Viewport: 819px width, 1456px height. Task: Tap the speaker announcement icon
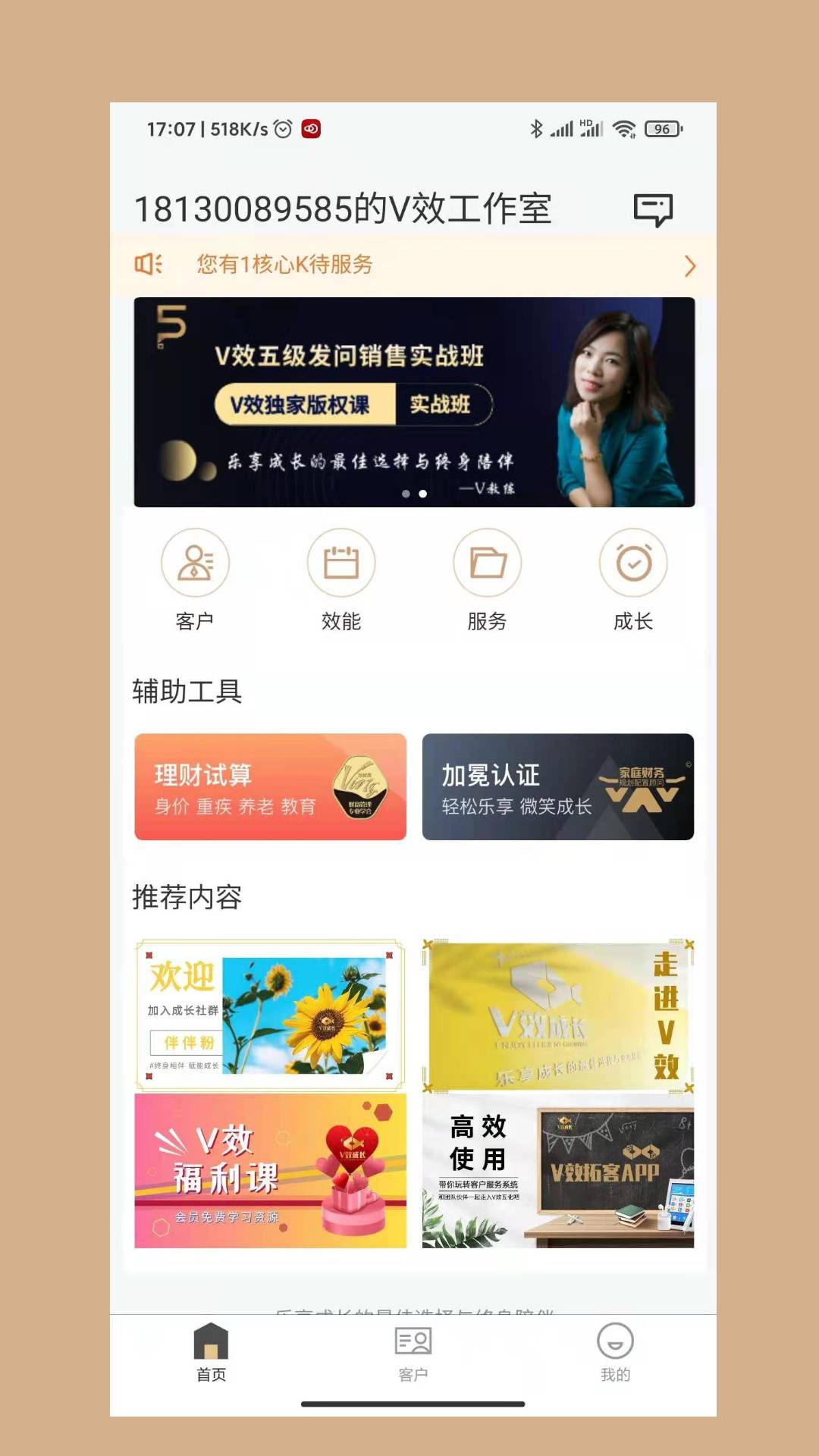click(149, 265)
